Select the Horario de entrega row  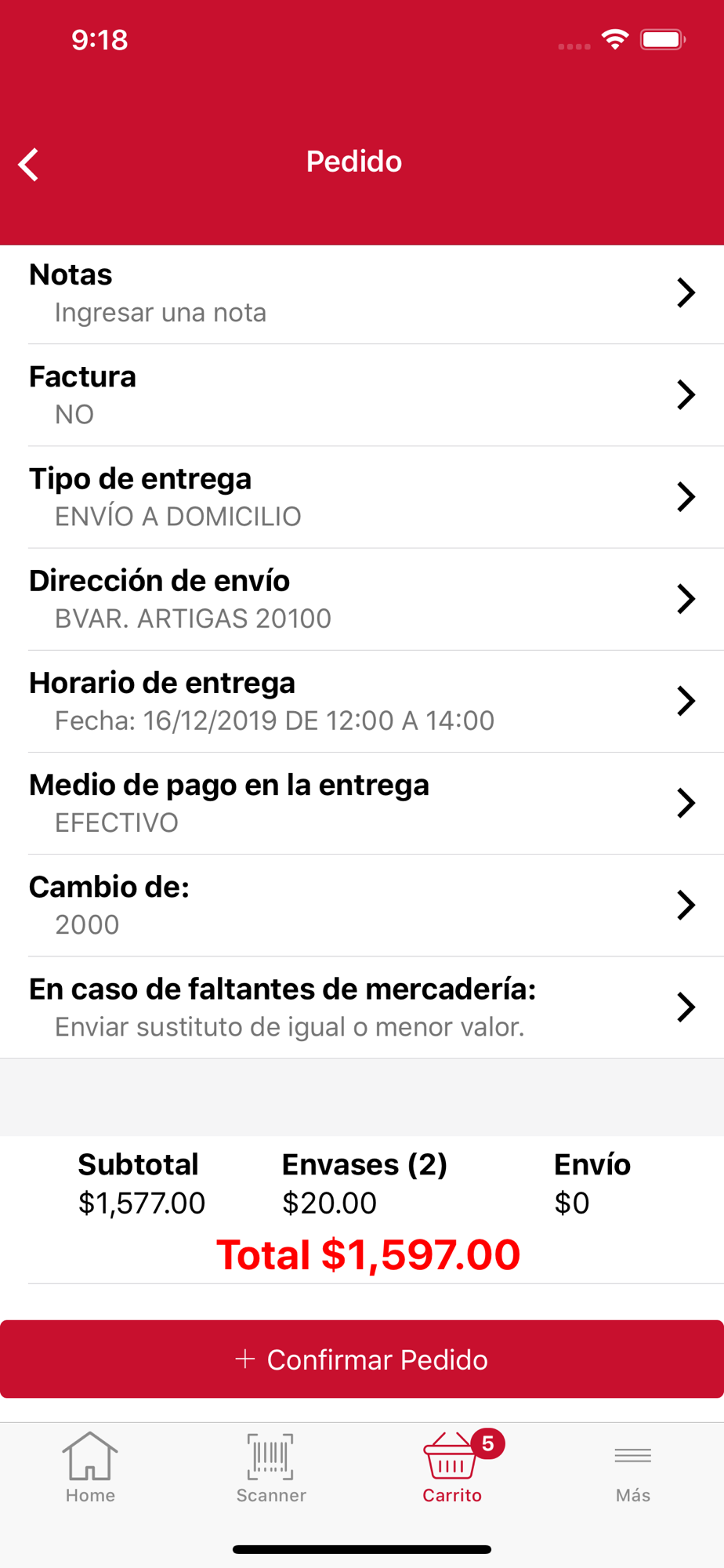click(x=362, y=701)
